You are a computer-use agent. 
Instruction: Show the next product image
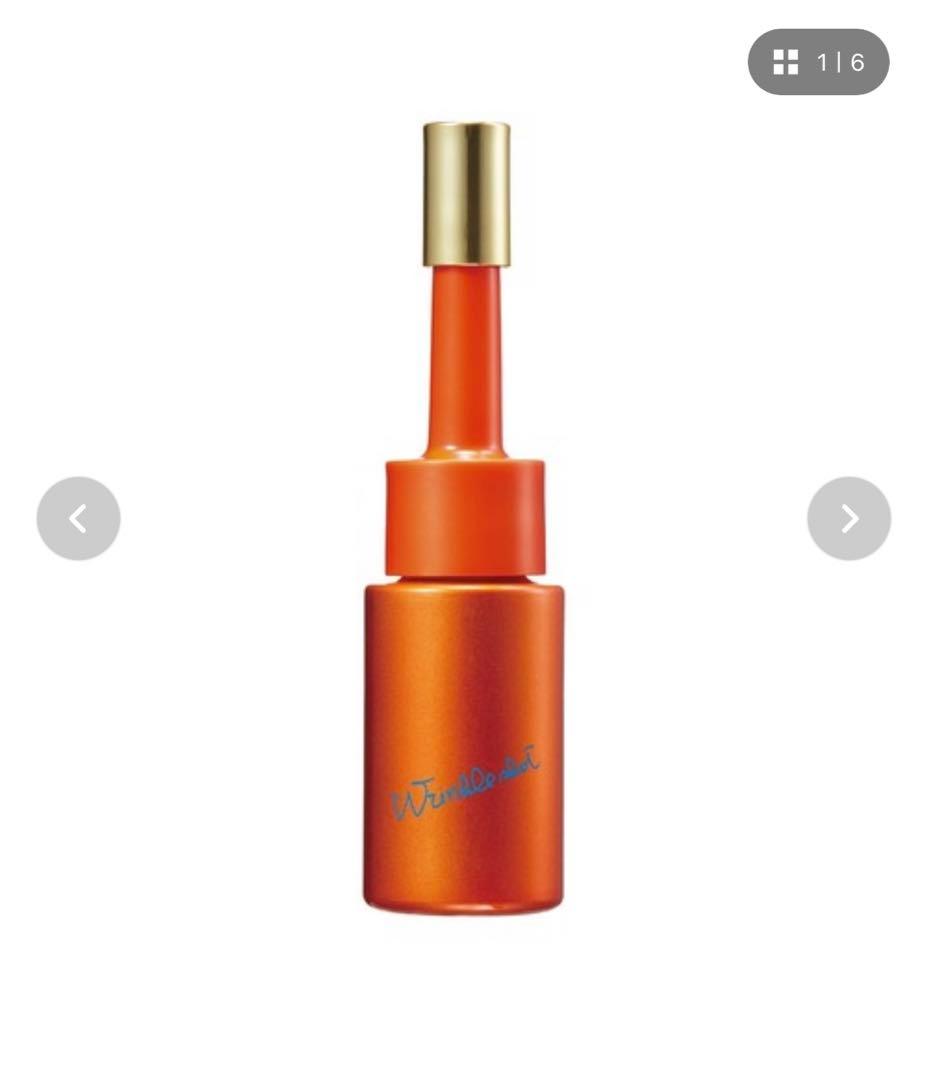click(849, 518)
